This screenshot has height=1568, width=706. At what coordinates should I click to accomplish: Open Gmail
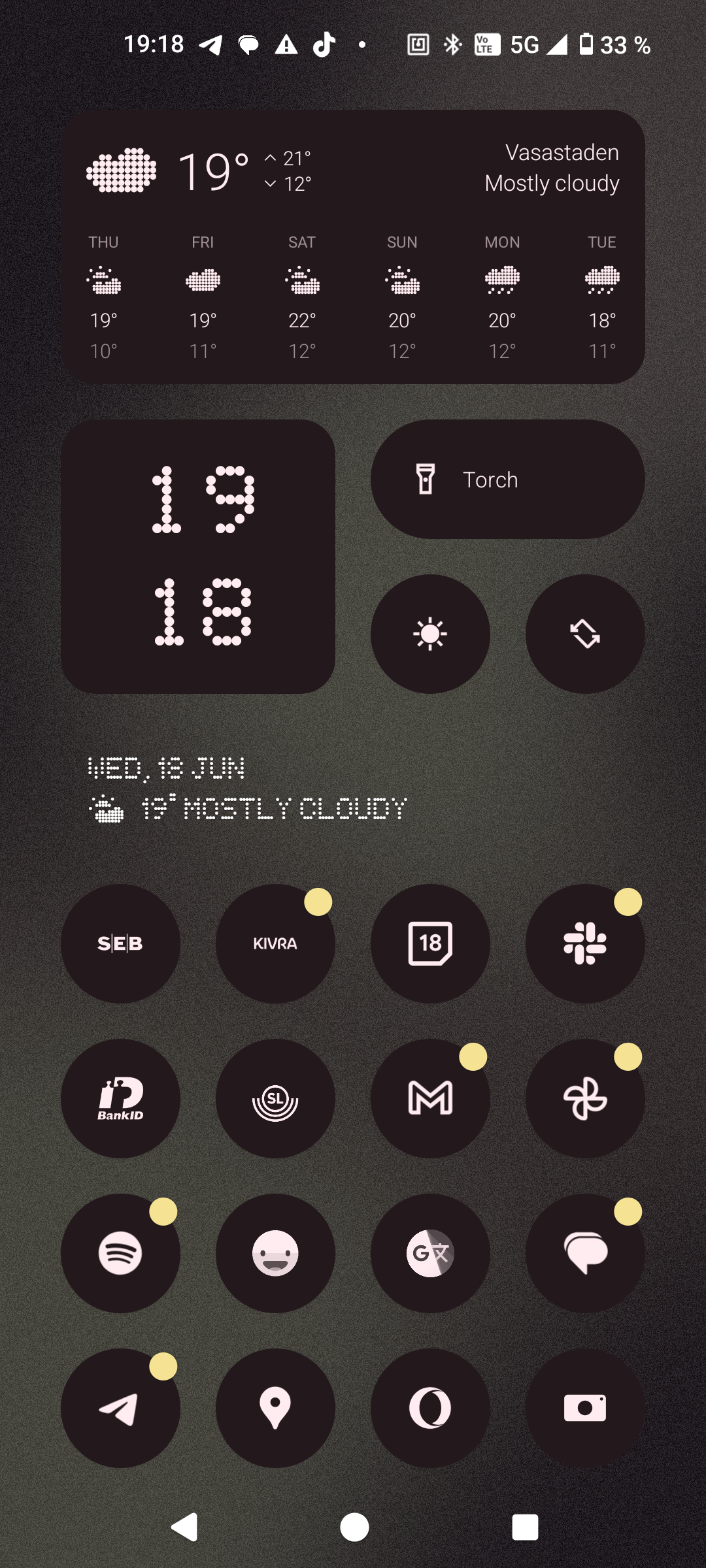point(430,1098)
